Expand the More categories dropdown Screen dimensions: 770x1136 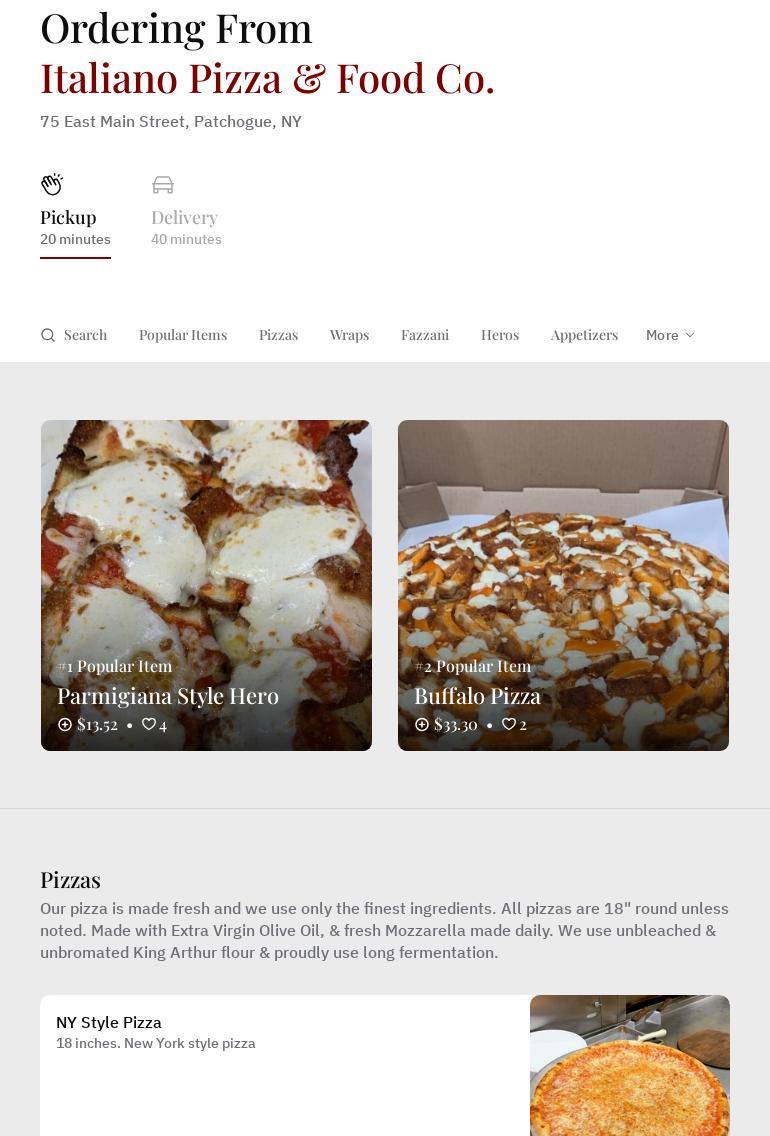pos(670,335)
